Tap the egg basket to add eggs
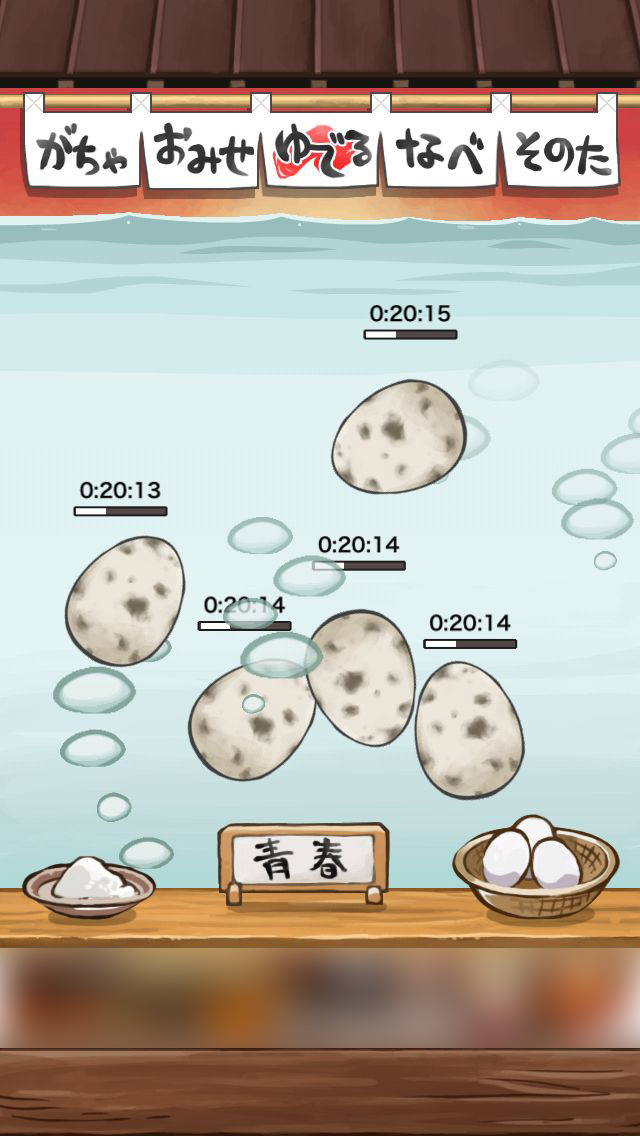The image size is (640, 1136). (536, 866)
